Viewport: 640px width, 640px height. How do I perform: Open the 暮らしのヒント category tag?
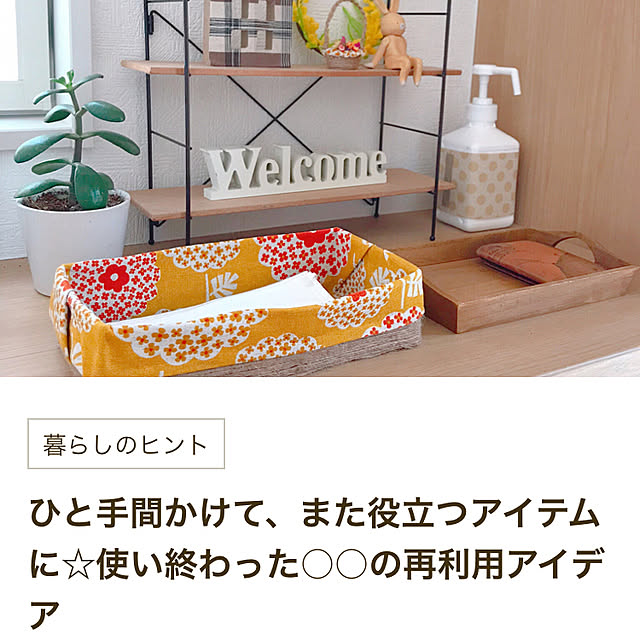click(x=125, y=445)
